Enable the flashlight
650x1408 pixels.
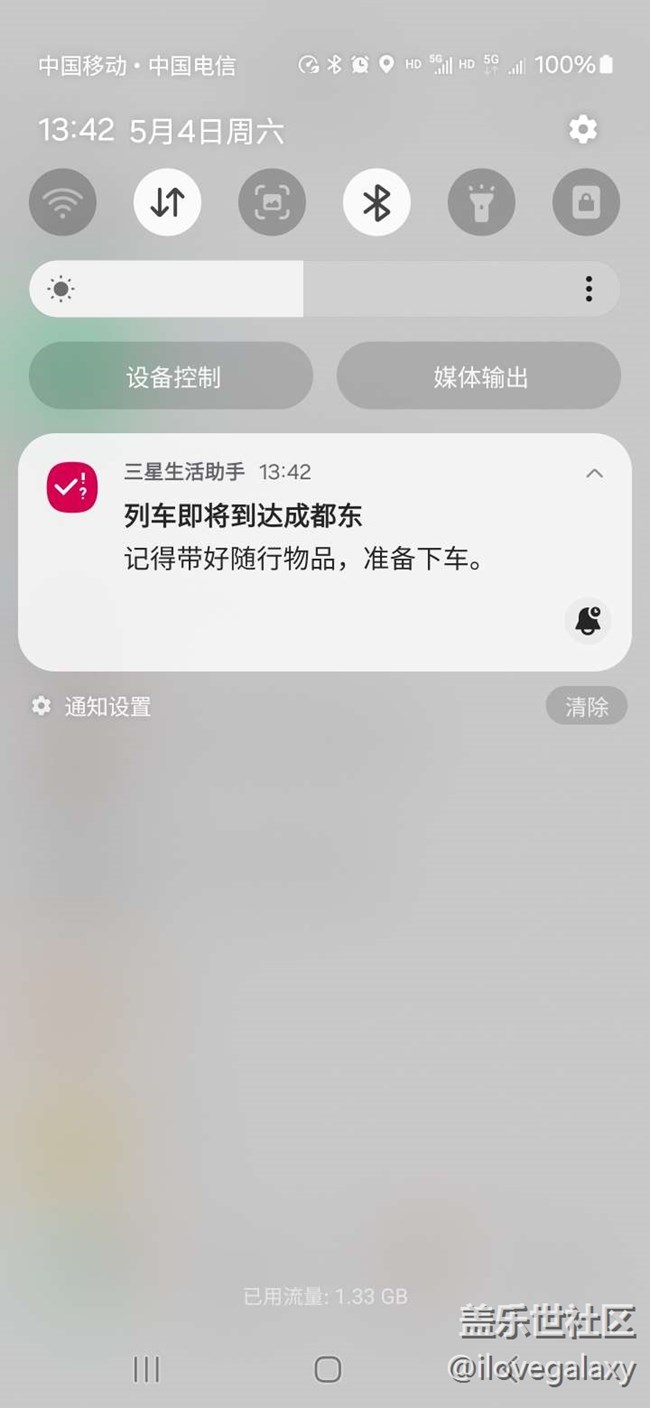tap(481, 202)
